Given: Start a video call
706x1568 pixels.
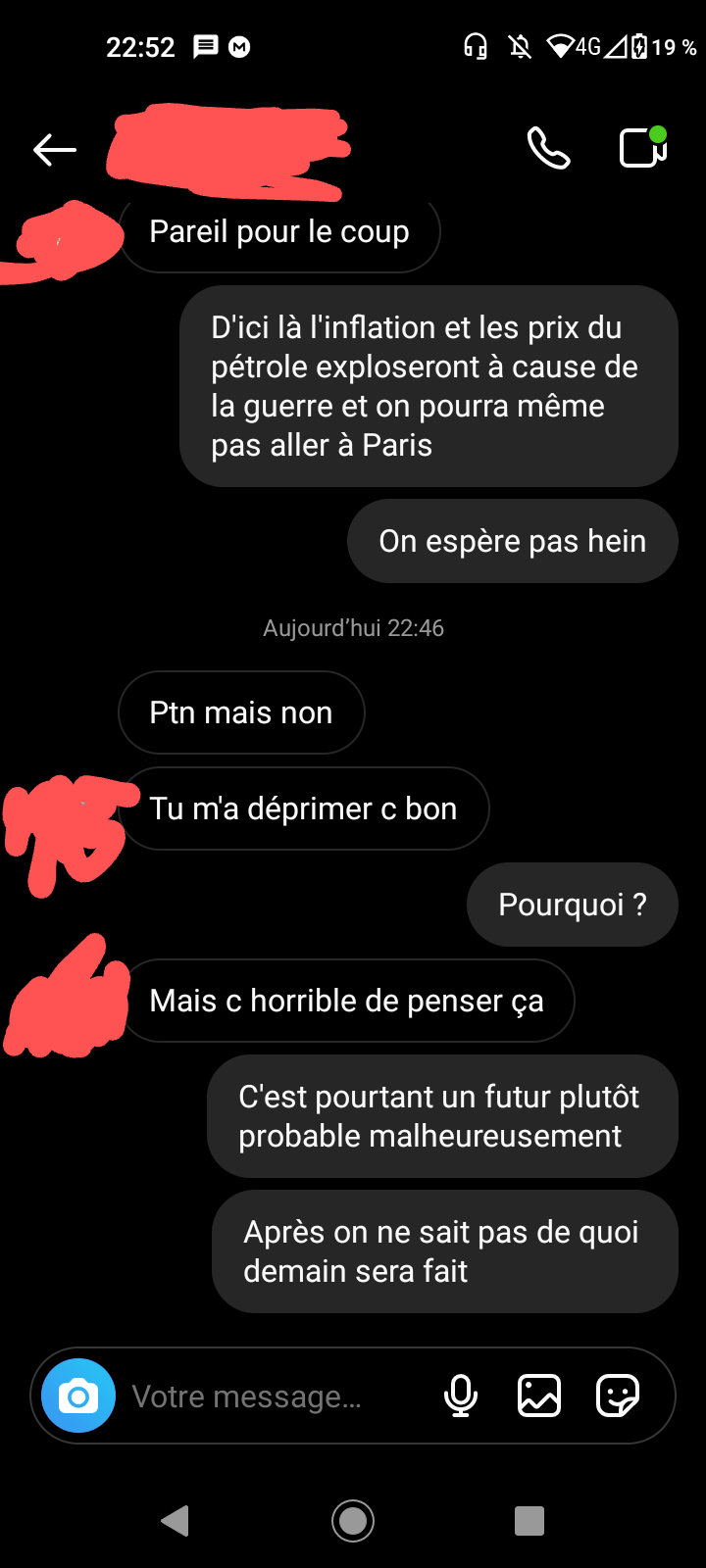Looking at the screenshot, I should [643, 148].
